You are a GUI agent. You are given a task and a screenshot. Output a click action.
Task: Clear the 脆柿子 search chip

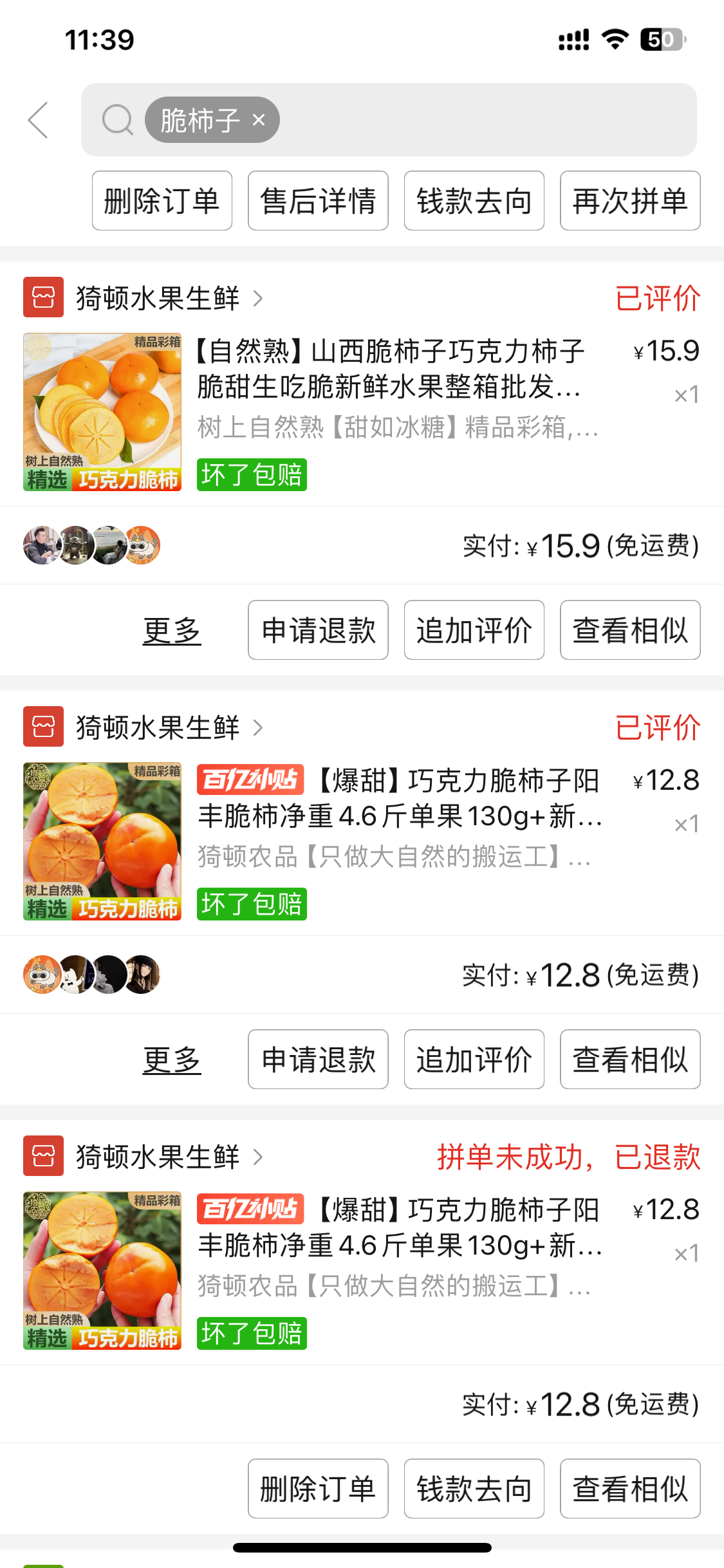pos(259,120)
